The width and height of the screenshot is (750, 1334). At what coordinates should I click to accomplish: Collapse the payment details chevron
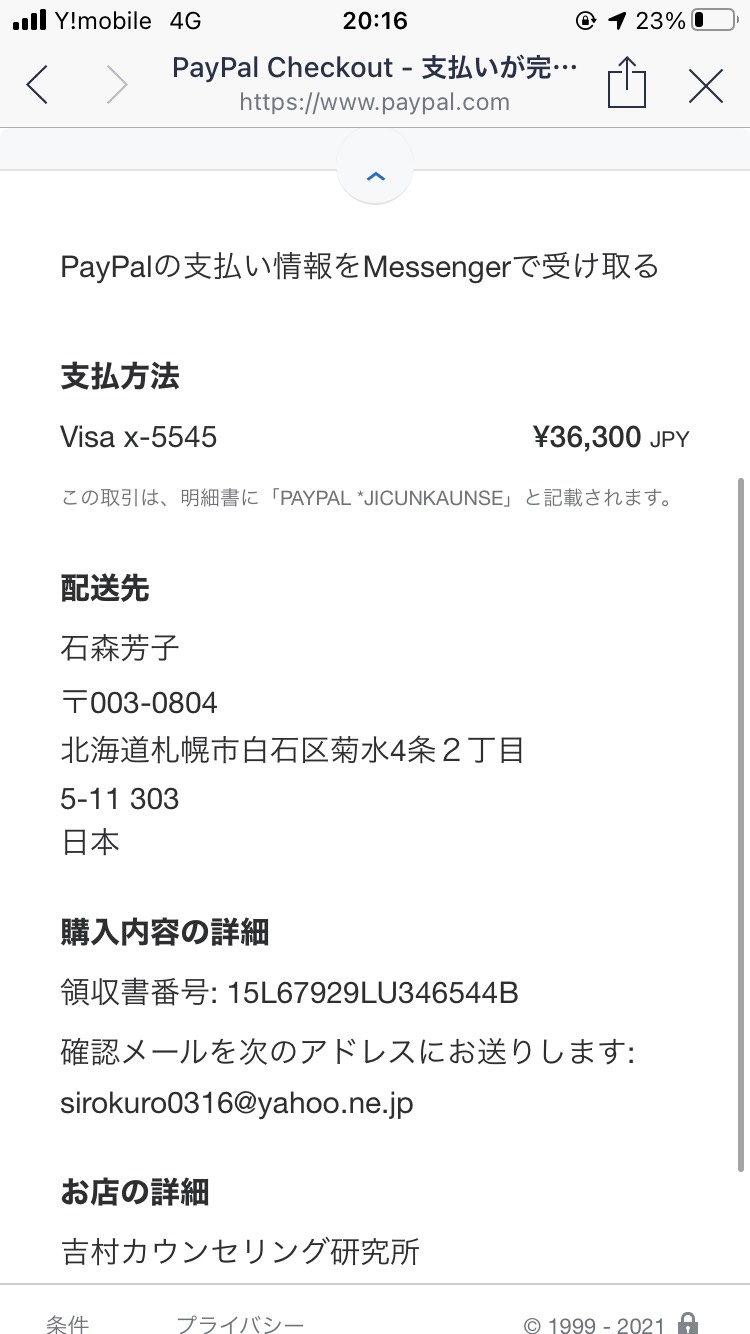376,176
